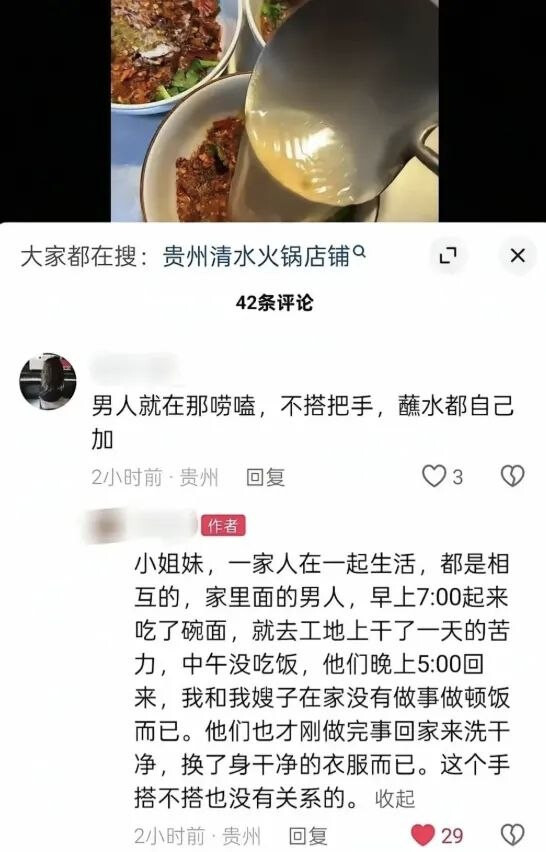
Task: Expand the comments panel to full screen
Action: [x=448, y=255]
